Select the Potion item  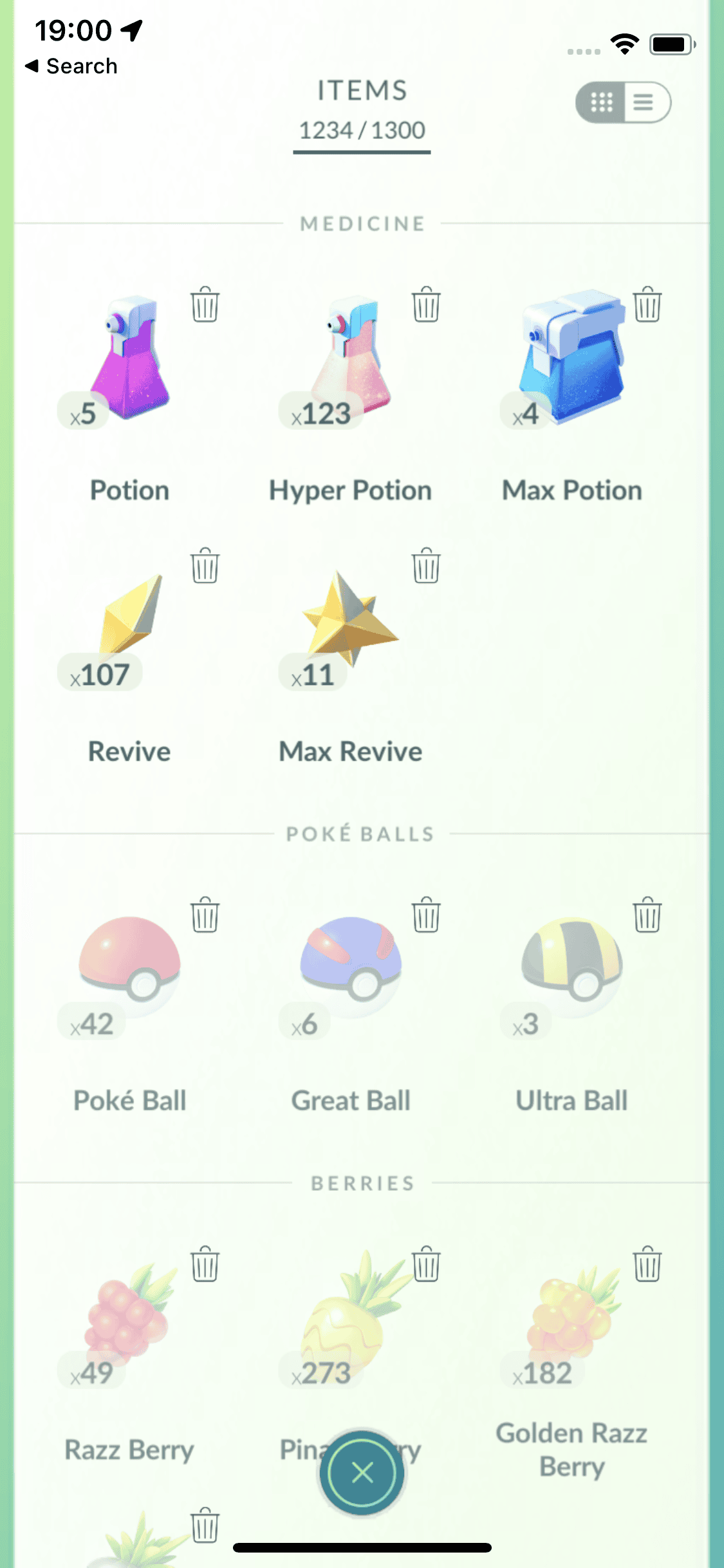tap(129, 360)
